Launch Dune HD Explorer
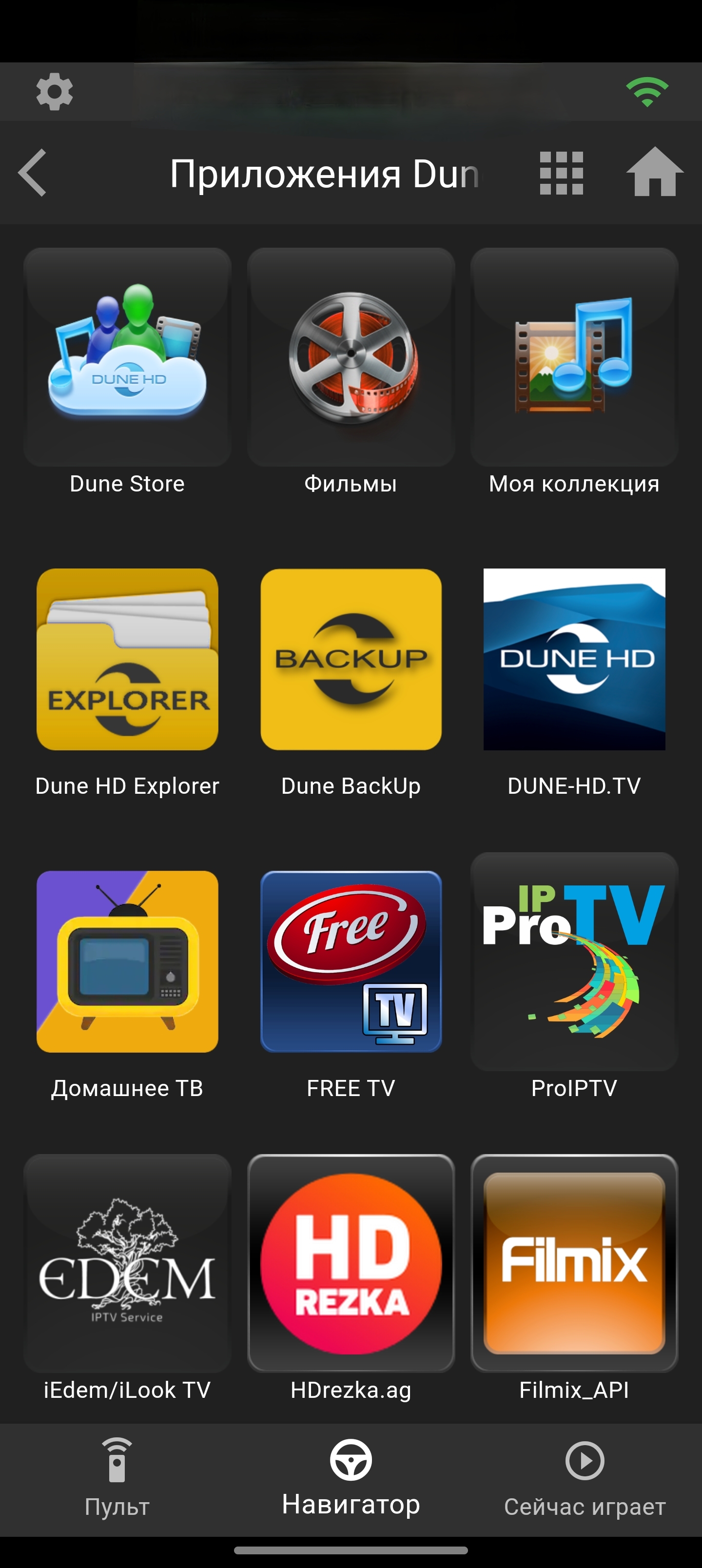Viewport: 702px width, 1568px height. 127,659
